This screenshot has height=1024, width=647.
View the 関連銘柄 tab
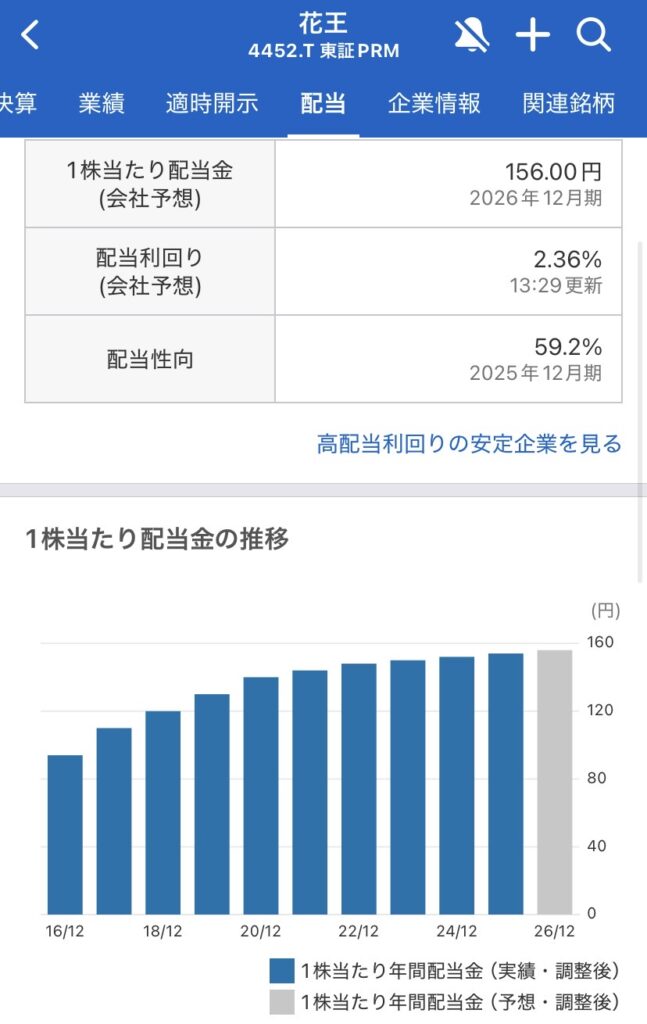coord(568,103)
